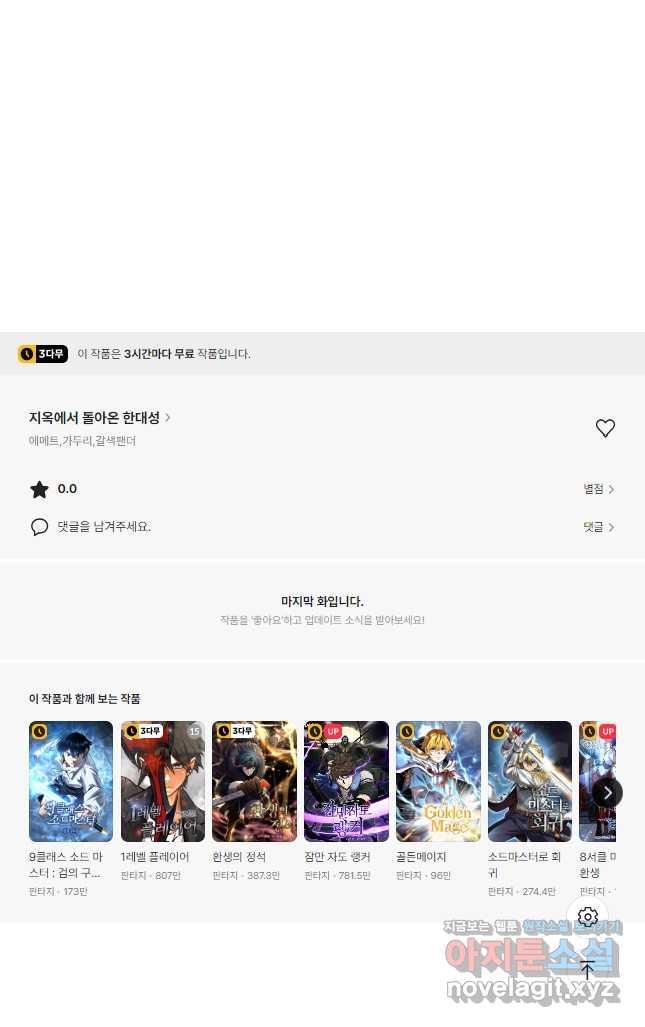Show next recommended titles arrow
645x1027 pixels.
(607, 793)
